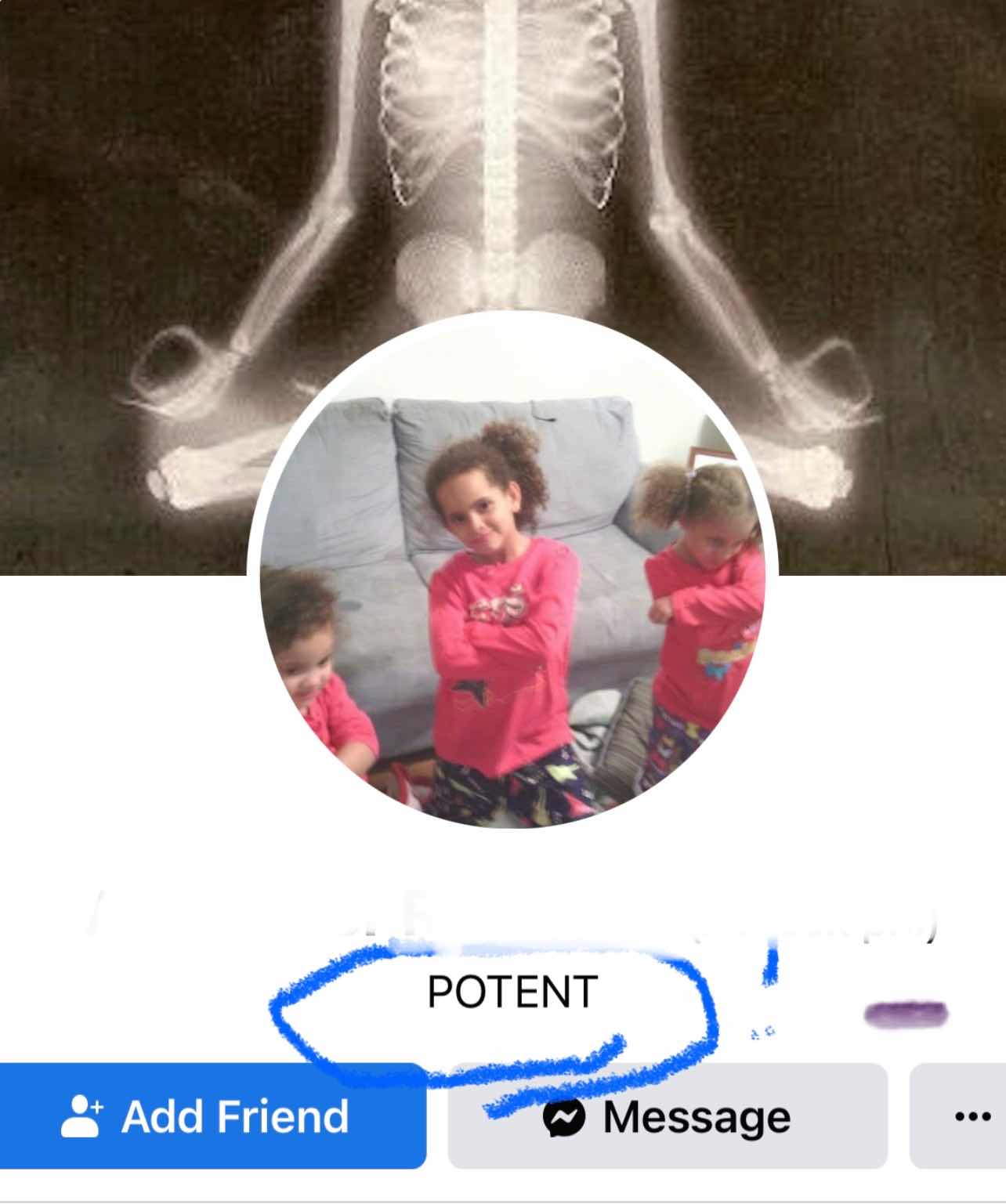Screen dimensions: 1006x1204
Task: Send a message via Message button
Action: (x=668, y=1117)
